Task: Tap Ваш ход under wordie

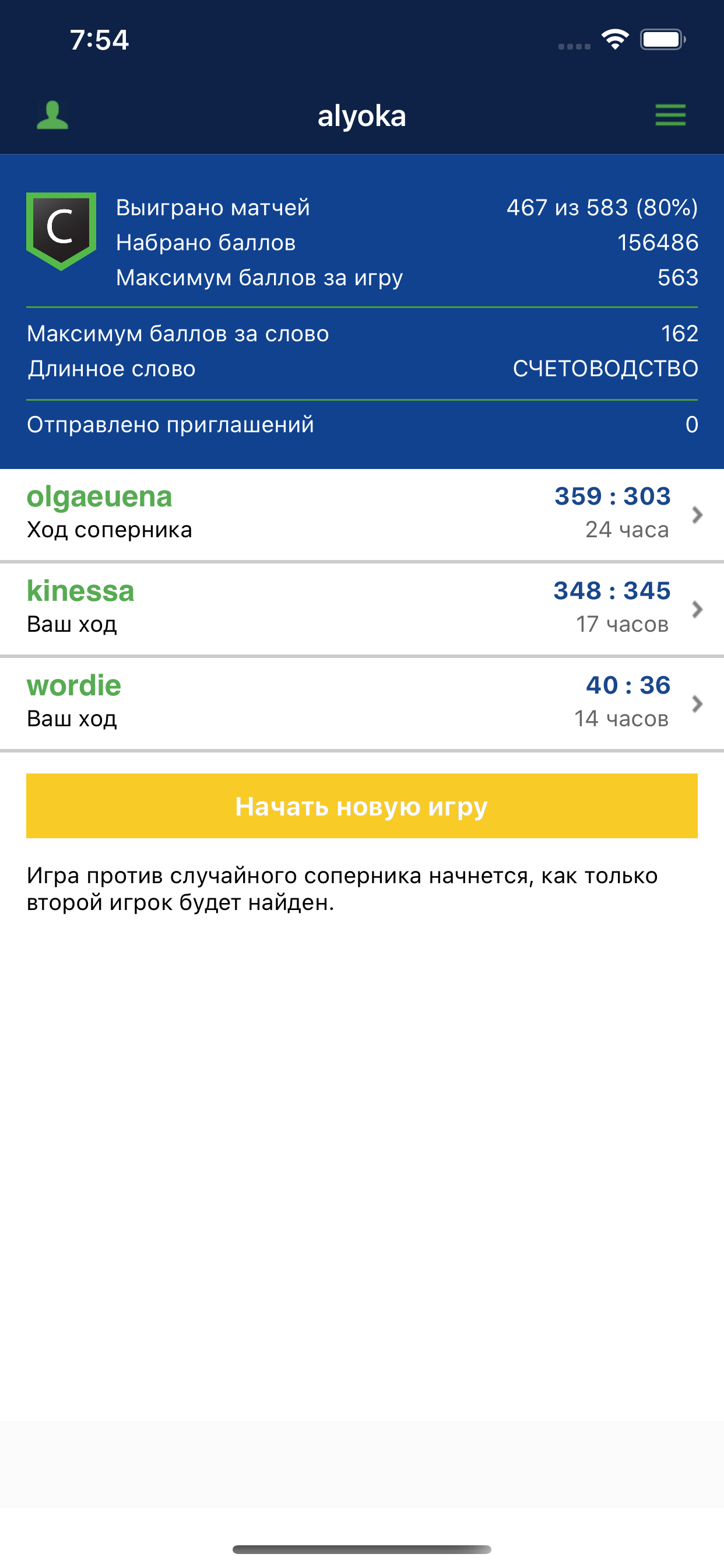Action: [72, 718]
